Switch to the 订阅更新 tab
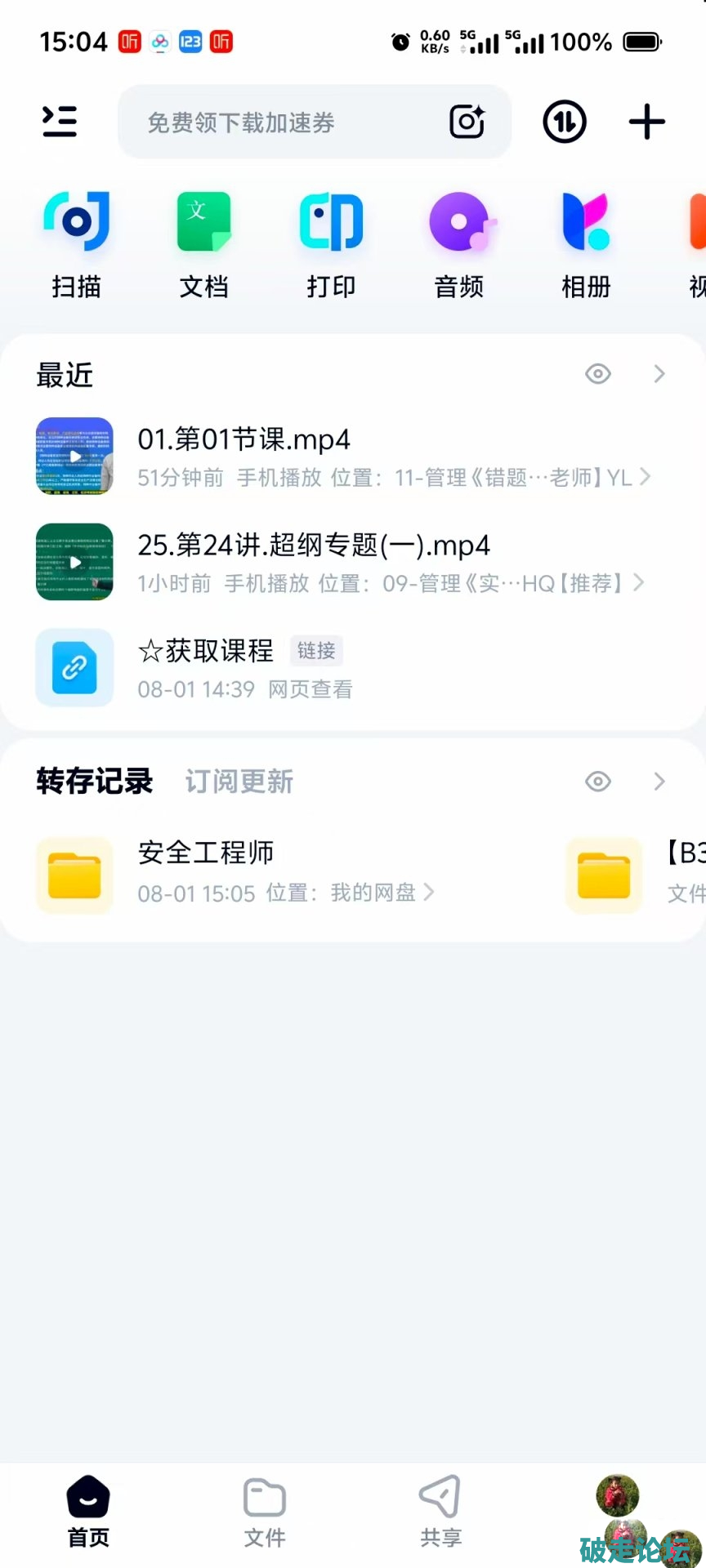This screenshot has width=706, height=1568. pyautogui.click(x=239, y=782)
